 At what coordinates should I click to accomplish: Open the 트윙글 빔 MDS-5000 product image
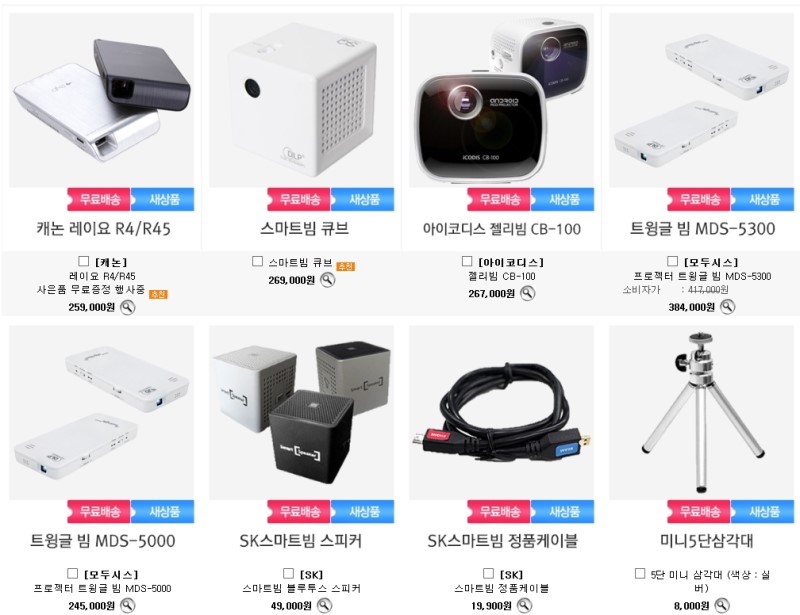coord(101,412)
